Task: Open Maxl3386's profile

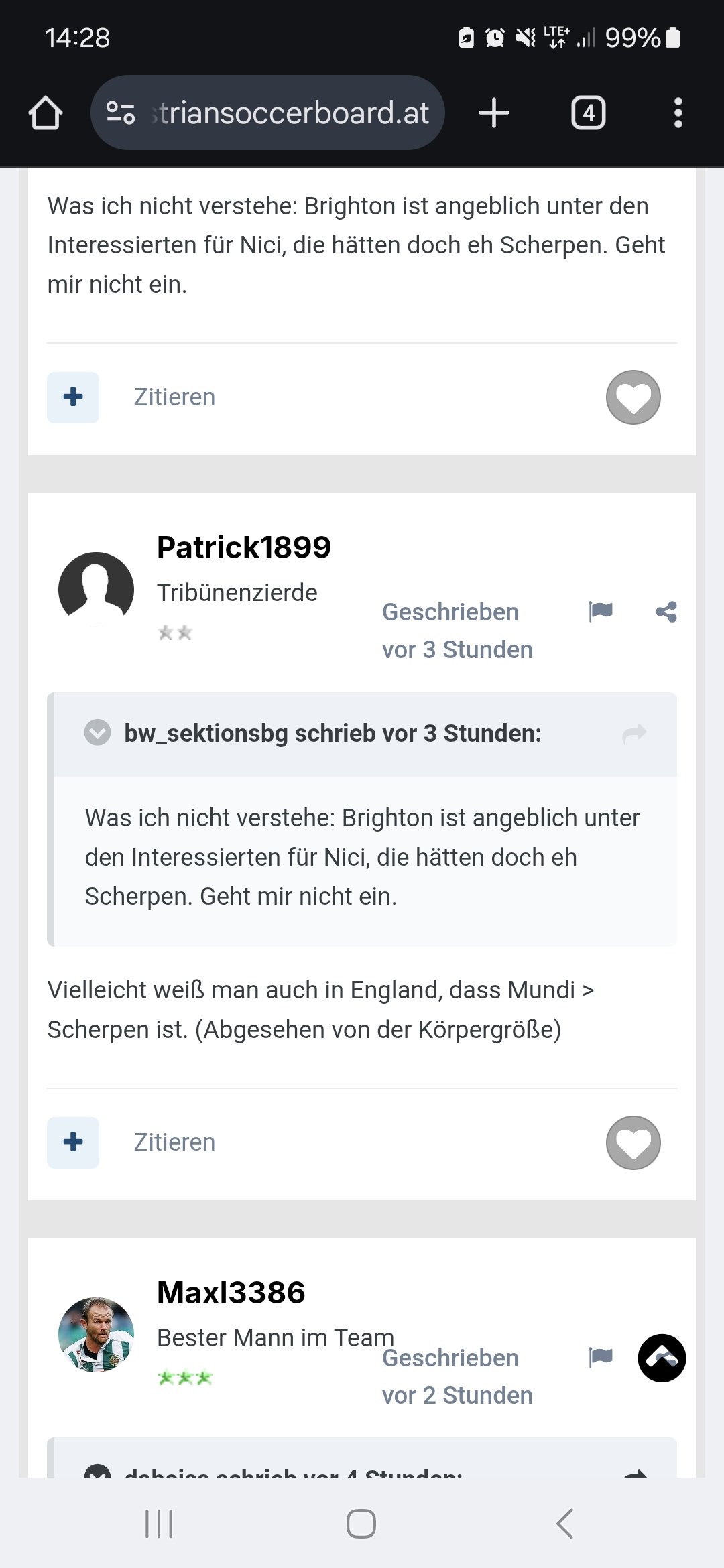Action: [231, 1293]
